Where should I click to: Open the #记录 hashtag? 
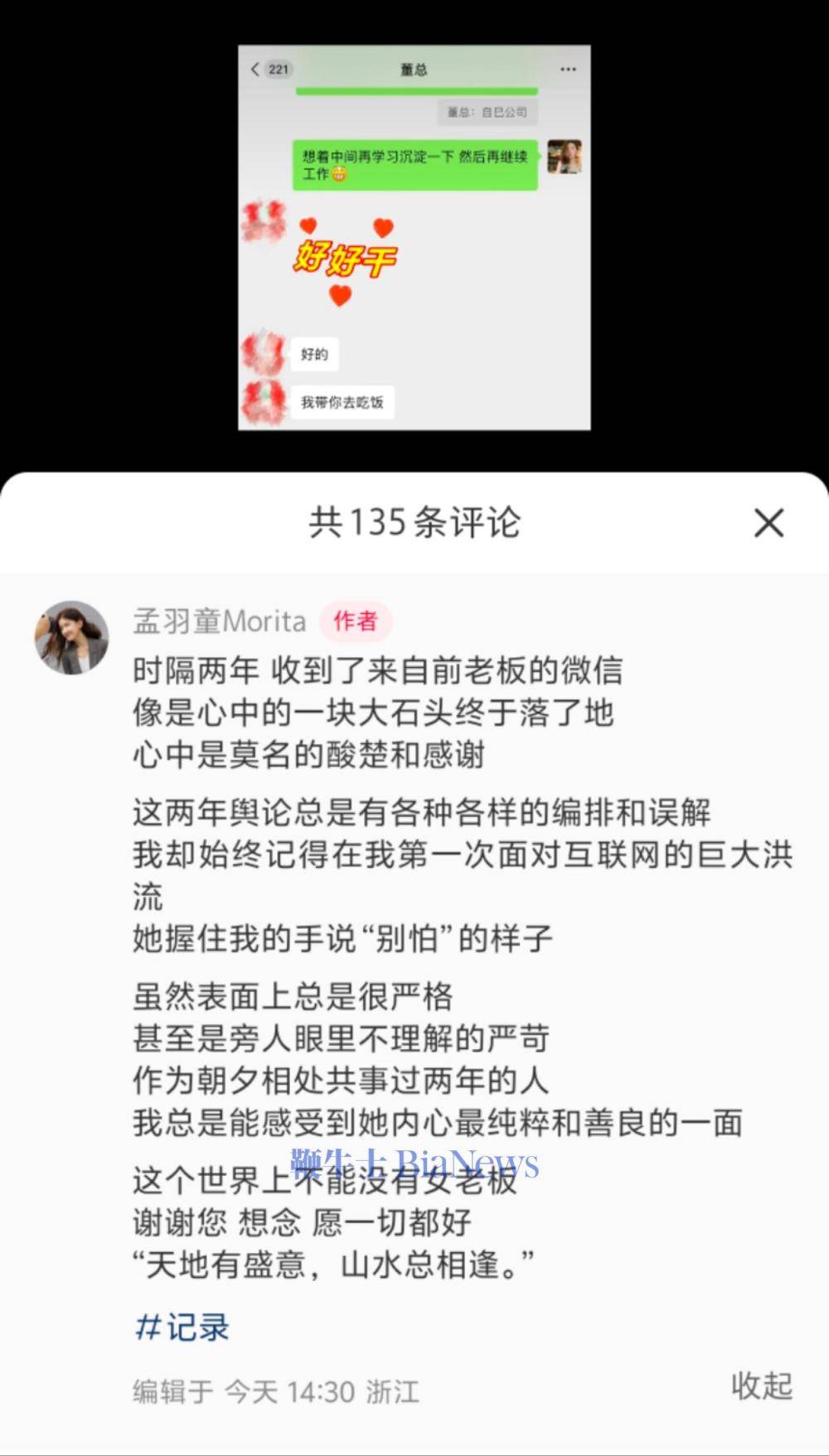pos(182,1327)
